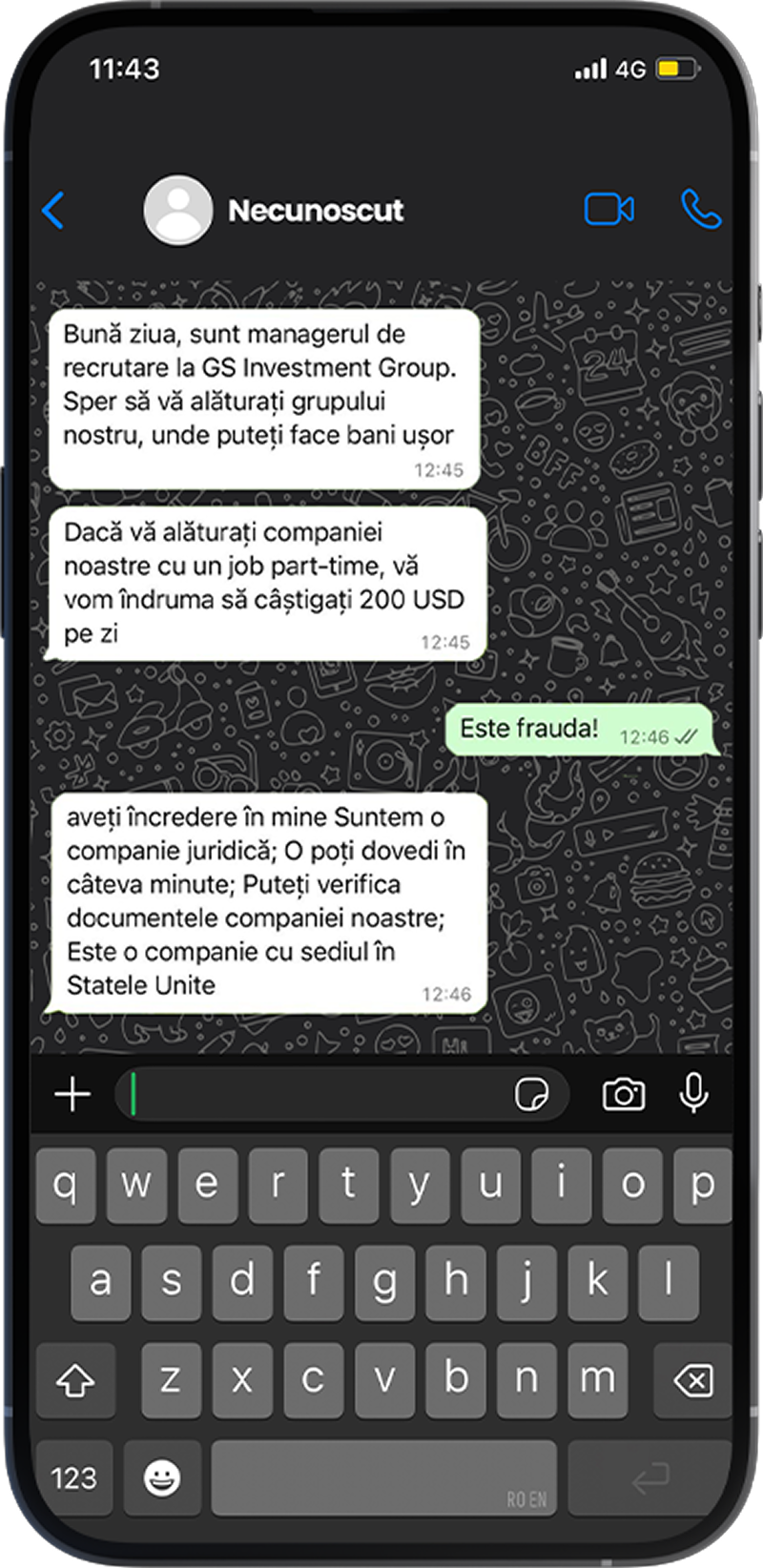Open the sticker picker
Viewport: 763px width, 1568px height.
[x=531, y=1094]
